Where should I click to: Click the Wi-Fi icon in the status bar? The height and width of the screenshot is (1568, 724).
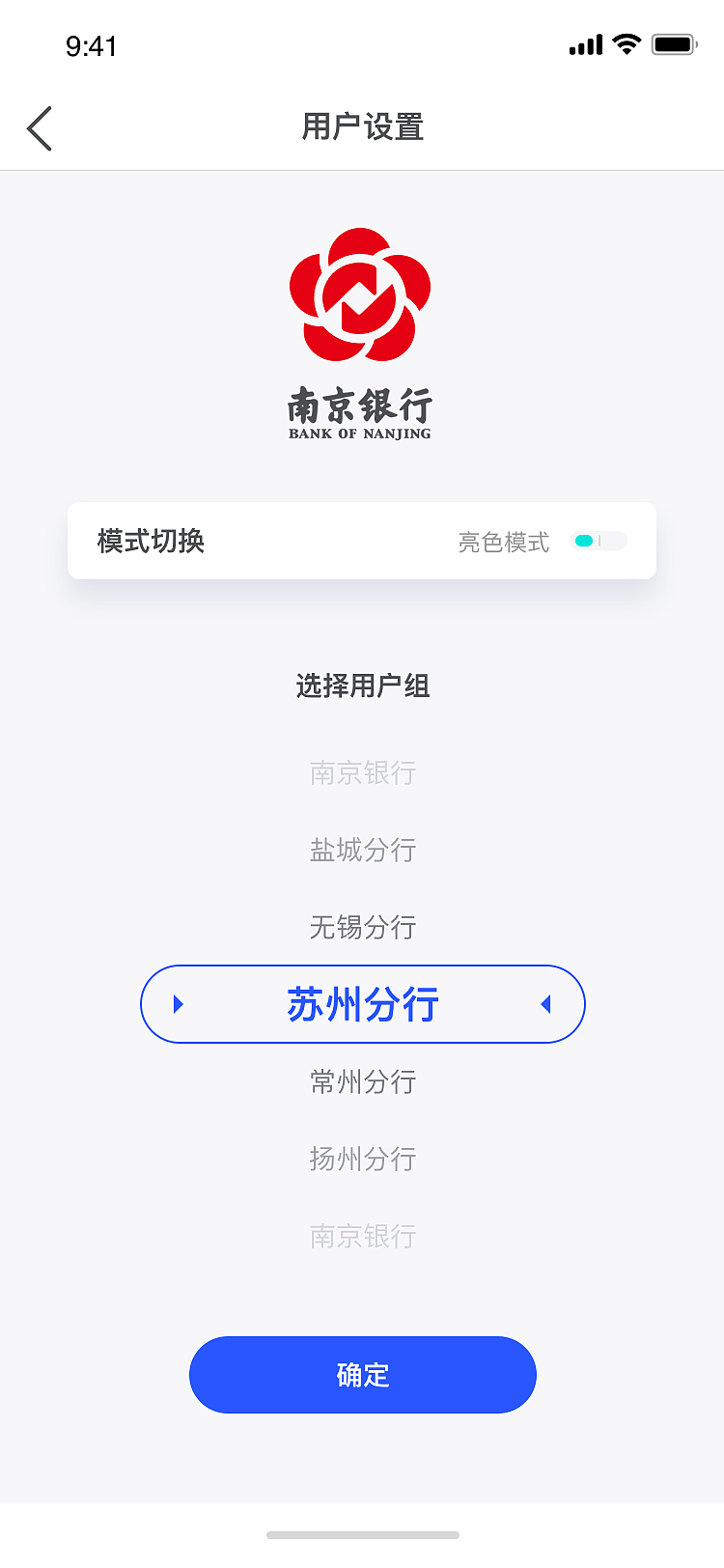[x=626, y=43]
